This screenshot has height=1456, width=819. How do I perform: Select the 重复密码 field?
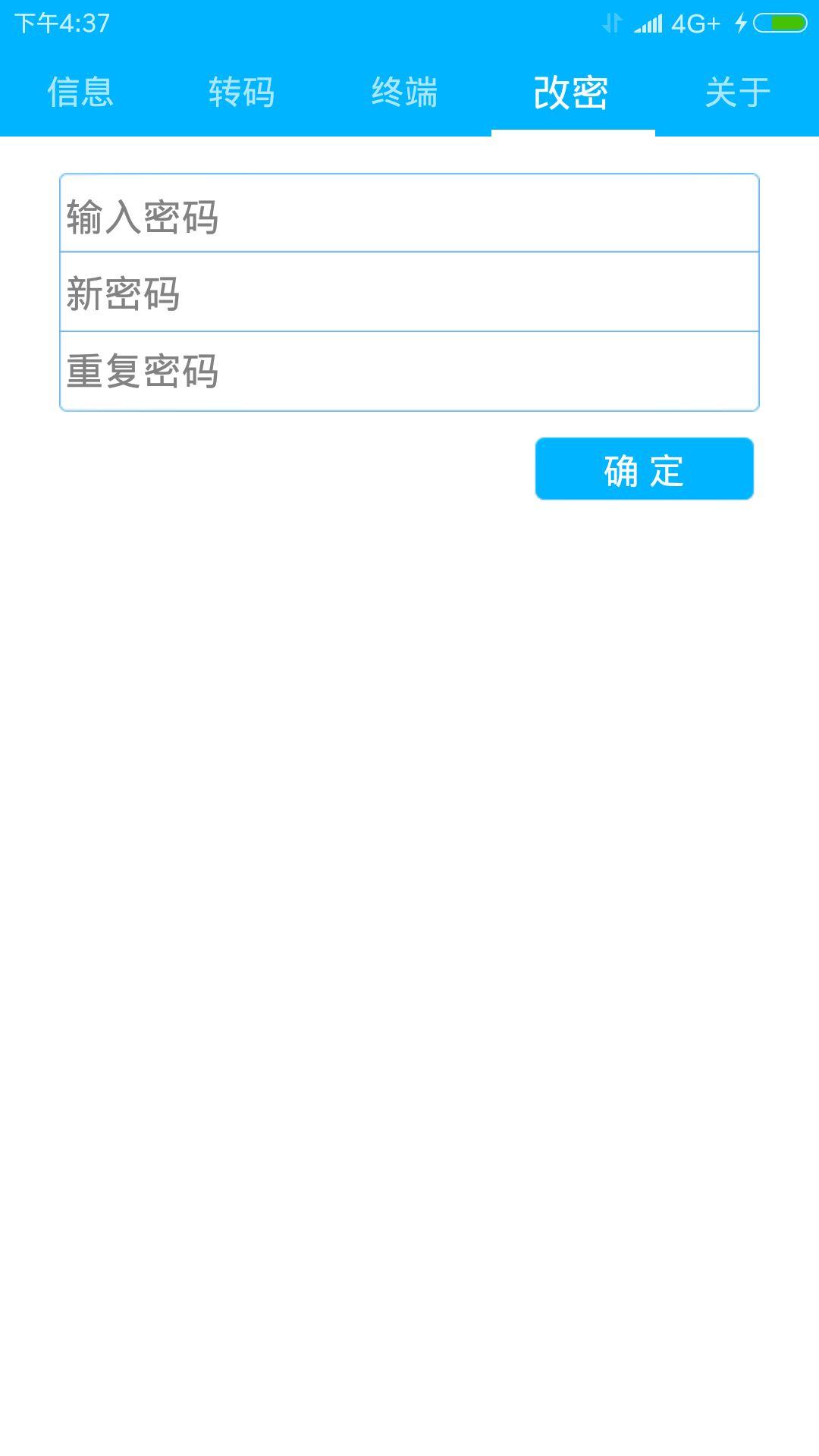[409, 372]
